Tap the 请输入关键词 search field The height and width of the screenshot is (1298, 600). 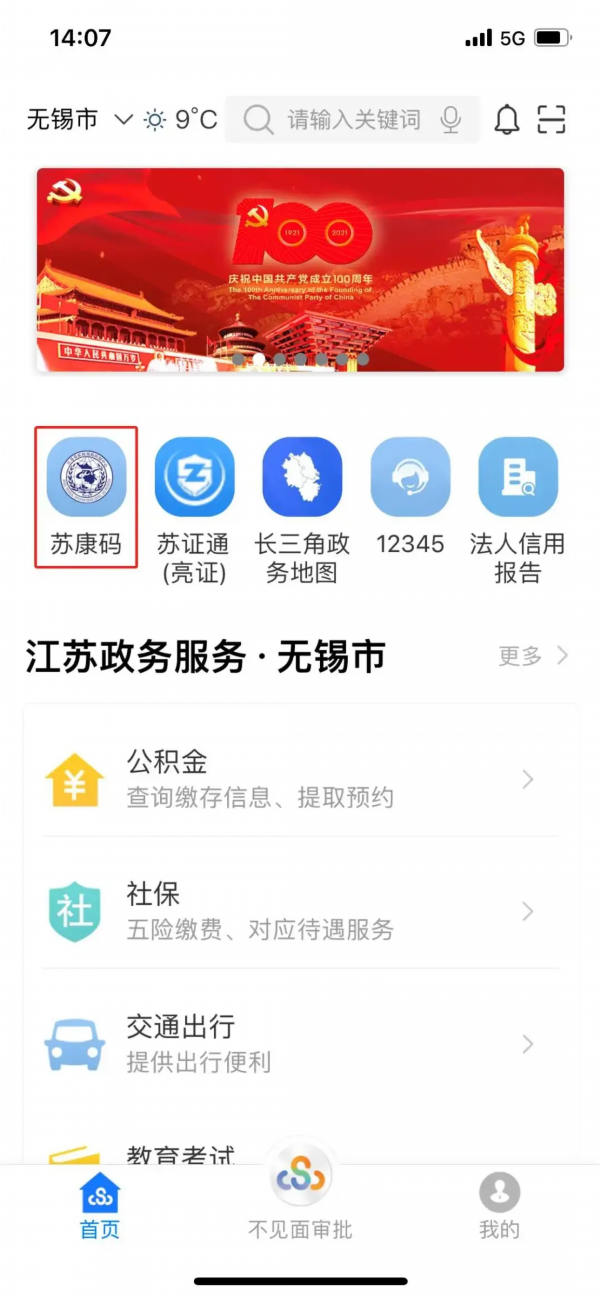click(353, 120)
